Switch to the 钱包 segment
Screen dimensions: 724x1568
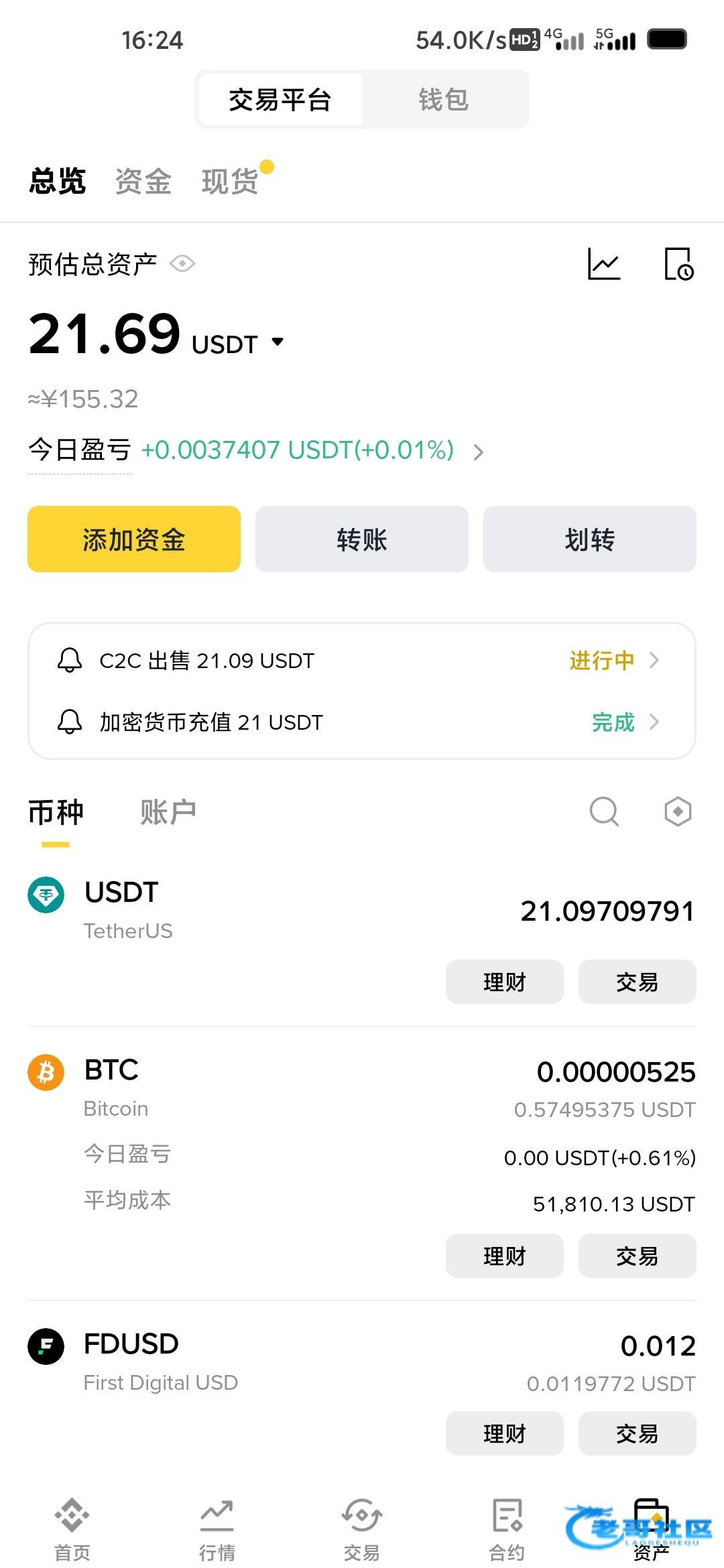[443, 99]
